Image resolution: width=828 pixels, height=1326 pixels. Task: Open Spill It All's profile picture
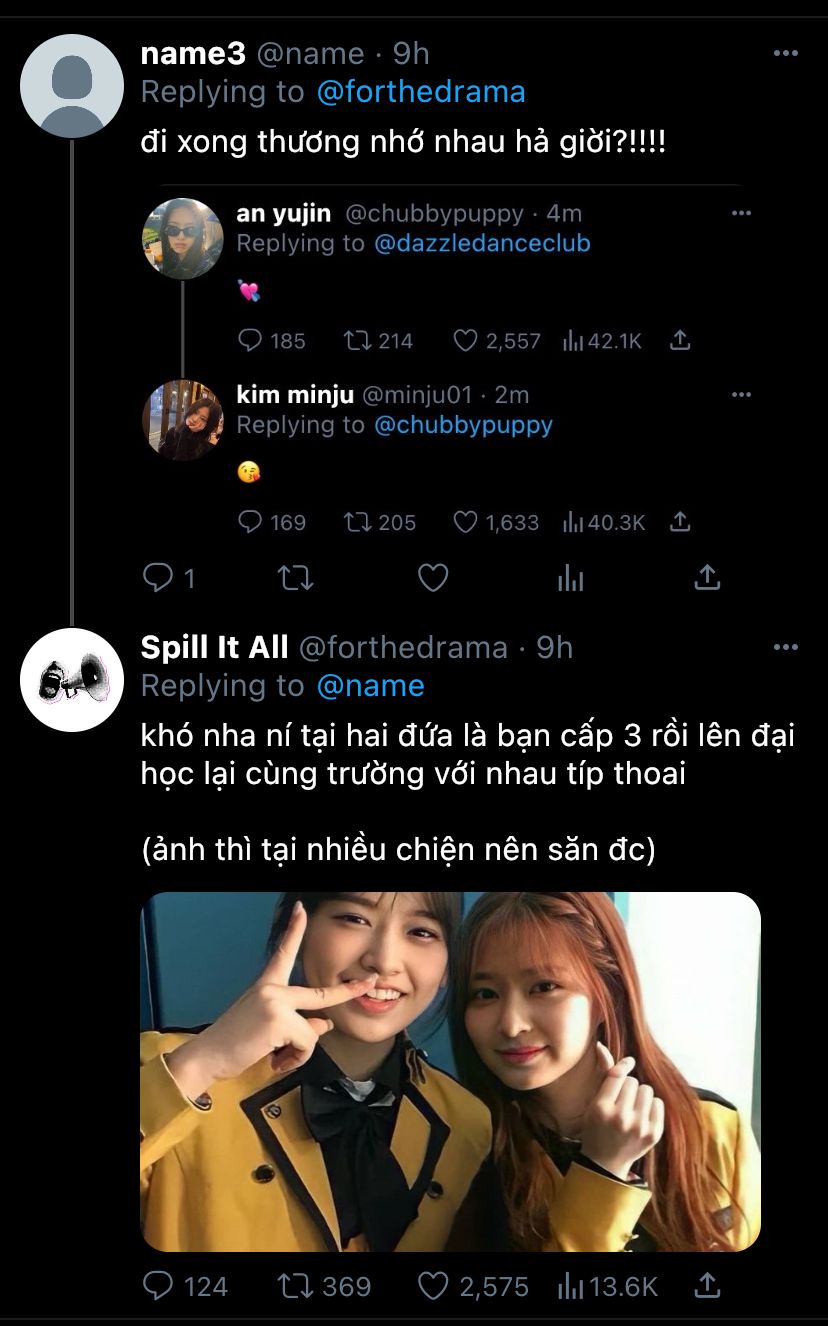tap(71, 680)
